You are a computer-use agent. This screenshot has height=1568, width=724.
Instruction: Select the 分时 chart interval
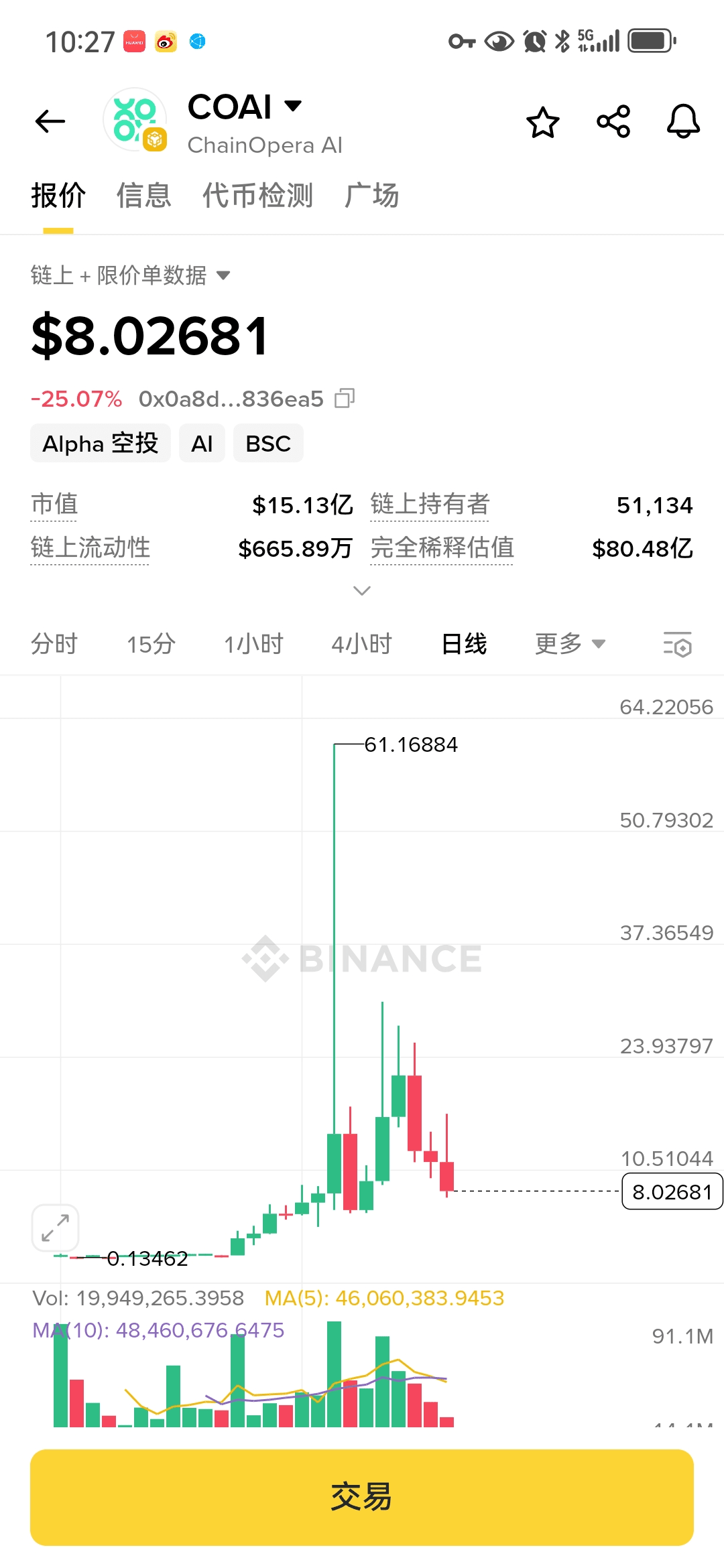pyautogui.click(x=54, y=644)
